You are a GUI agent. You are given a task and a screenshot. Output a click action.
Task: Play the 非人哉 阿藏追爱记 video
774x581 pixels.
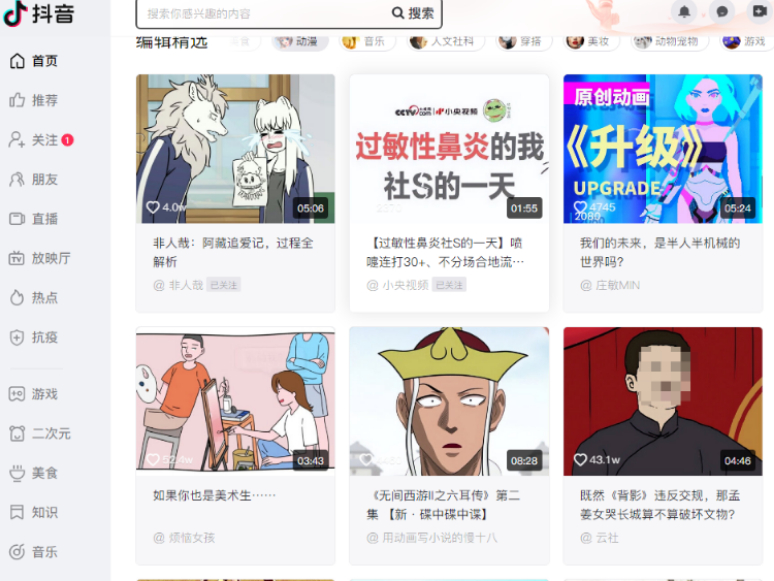[235, 148]
